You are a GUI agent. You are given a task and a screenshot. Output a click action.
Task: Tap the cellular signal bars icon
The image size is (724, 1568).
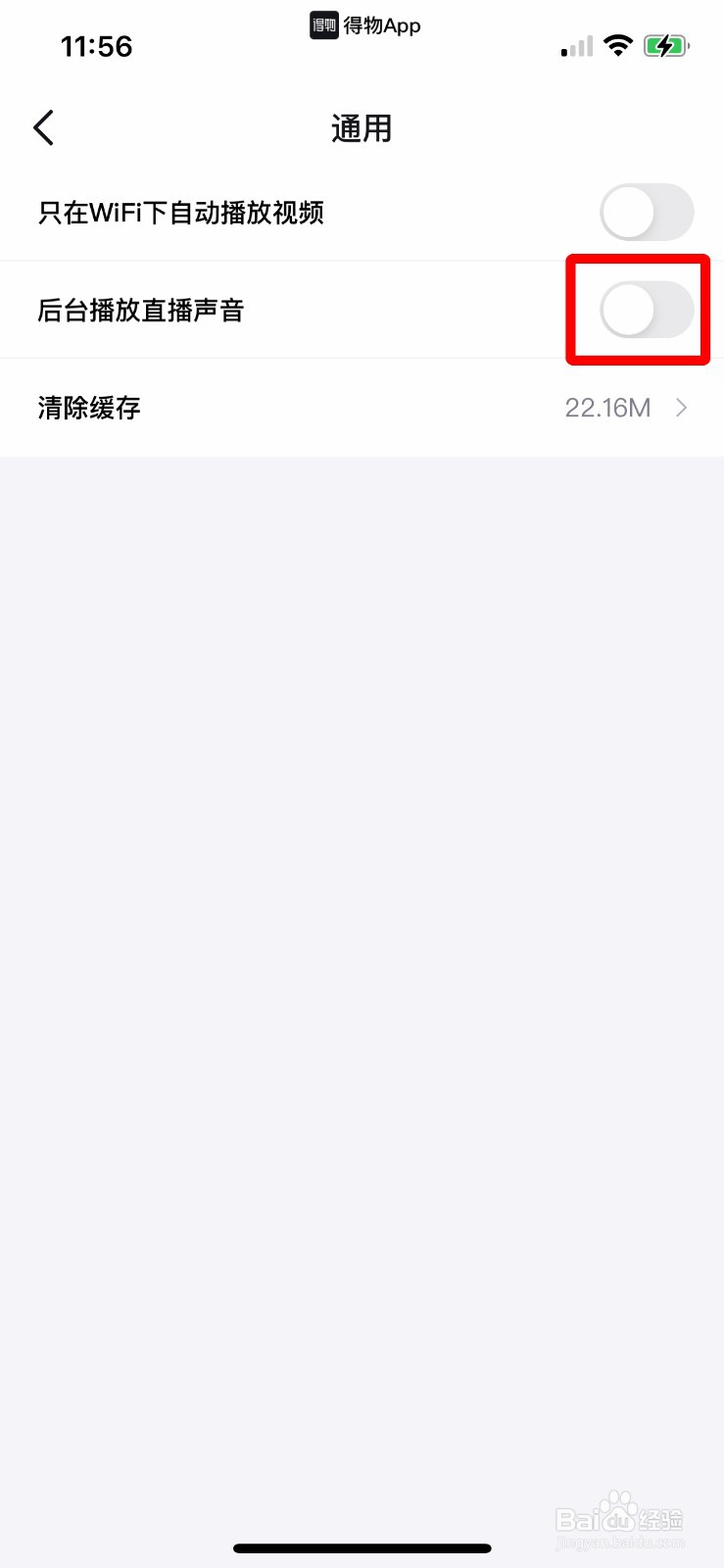click(576, 47)
